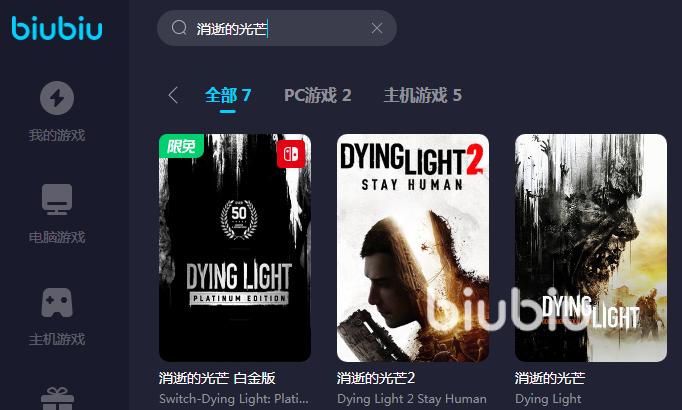Open 我的游戏 in the sidebar

(x=57, y=112)
